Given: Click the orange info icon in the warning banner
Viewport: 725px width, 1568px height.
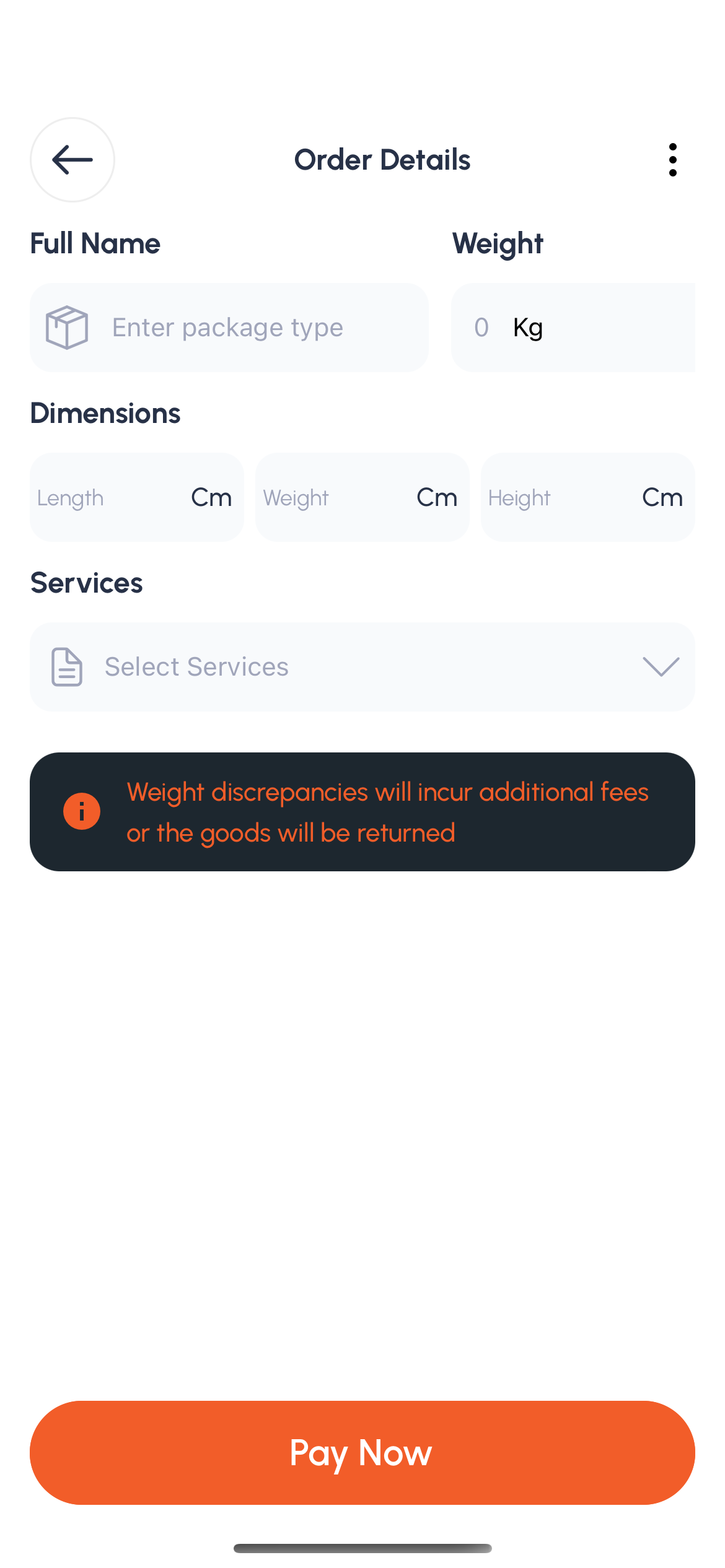Looking at the screenshot, I should (81, 811).
